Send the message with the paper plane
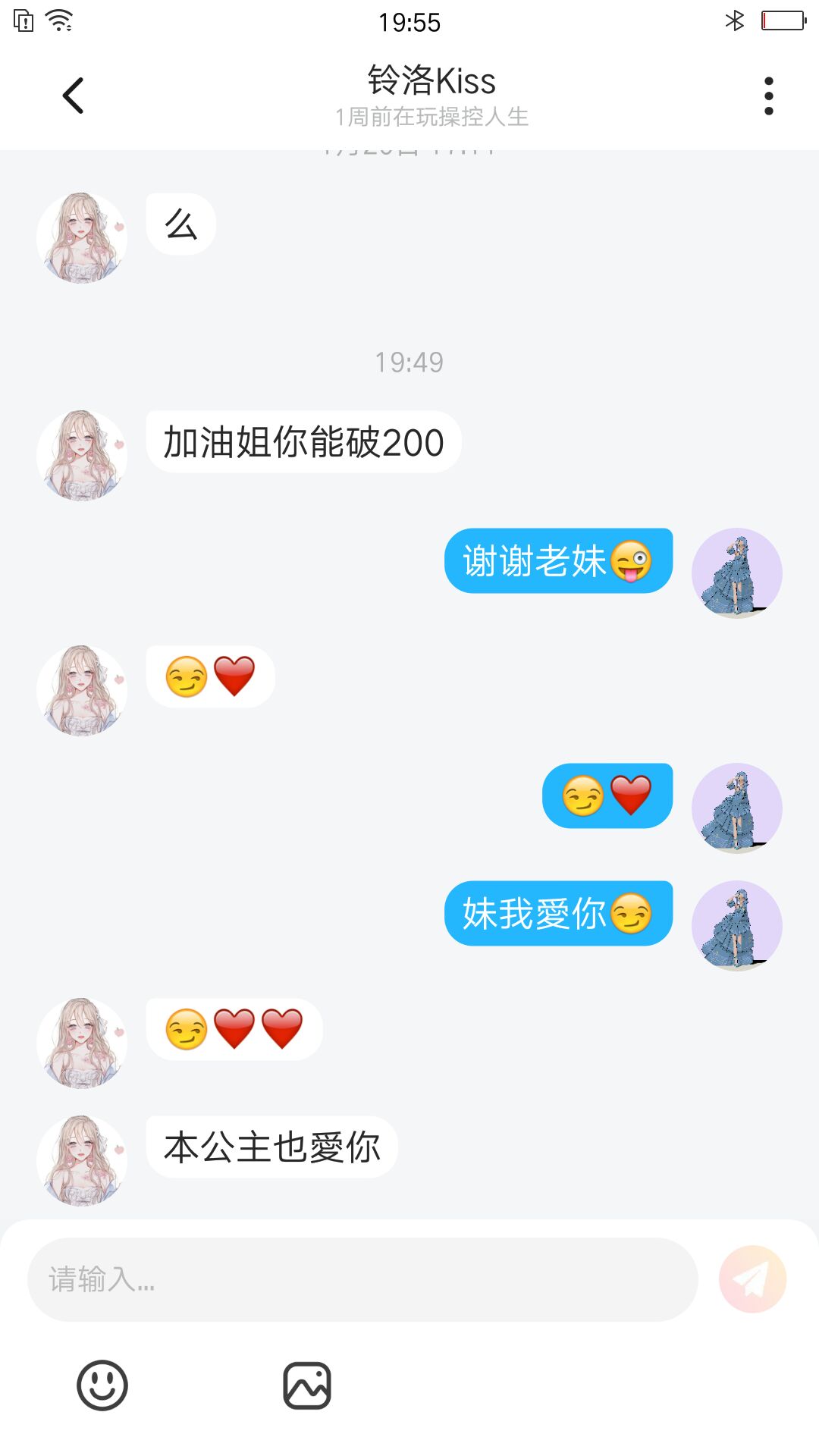The width and height of the screenshot is (819, 1456). (x=752, y=1279)
